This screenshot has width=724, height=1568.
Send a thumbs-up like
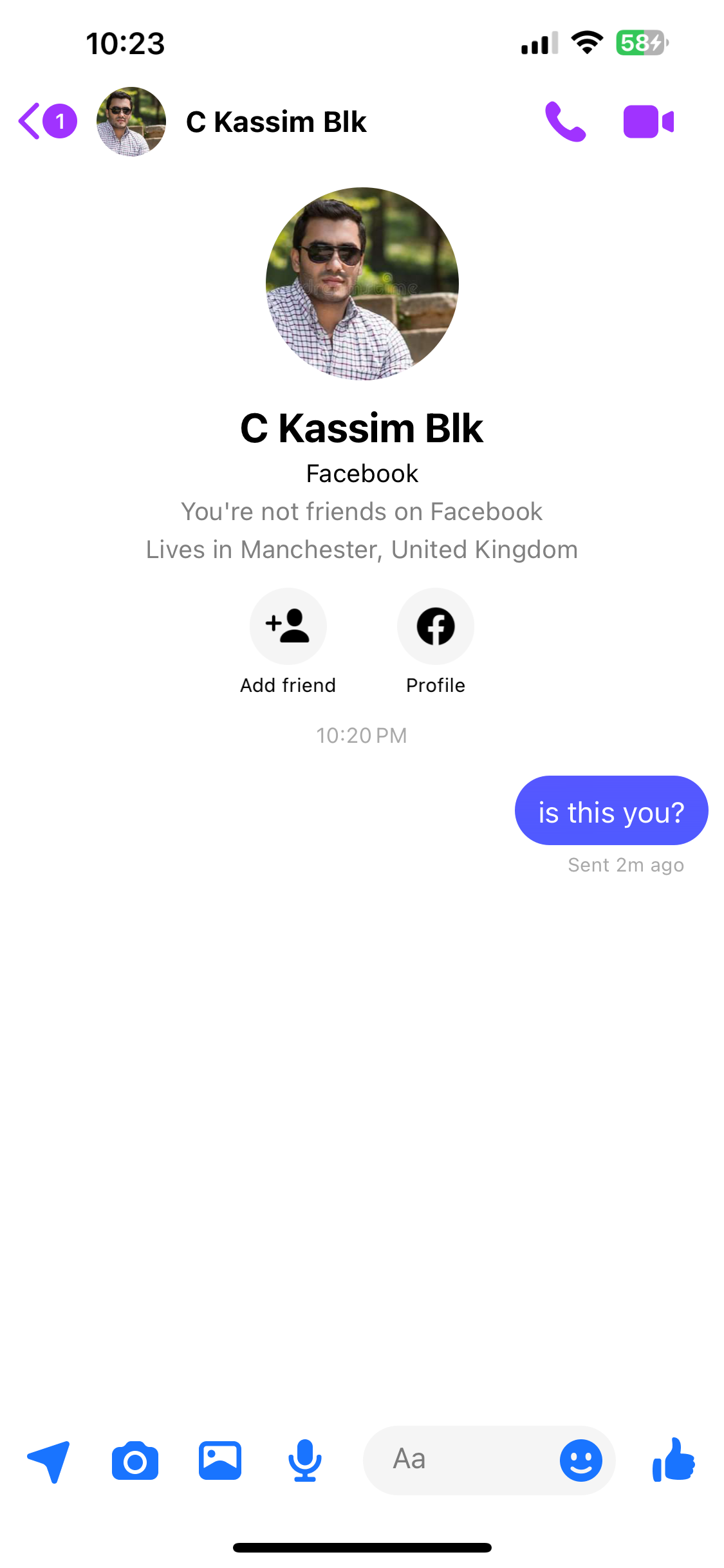(x=674, y=1460)
